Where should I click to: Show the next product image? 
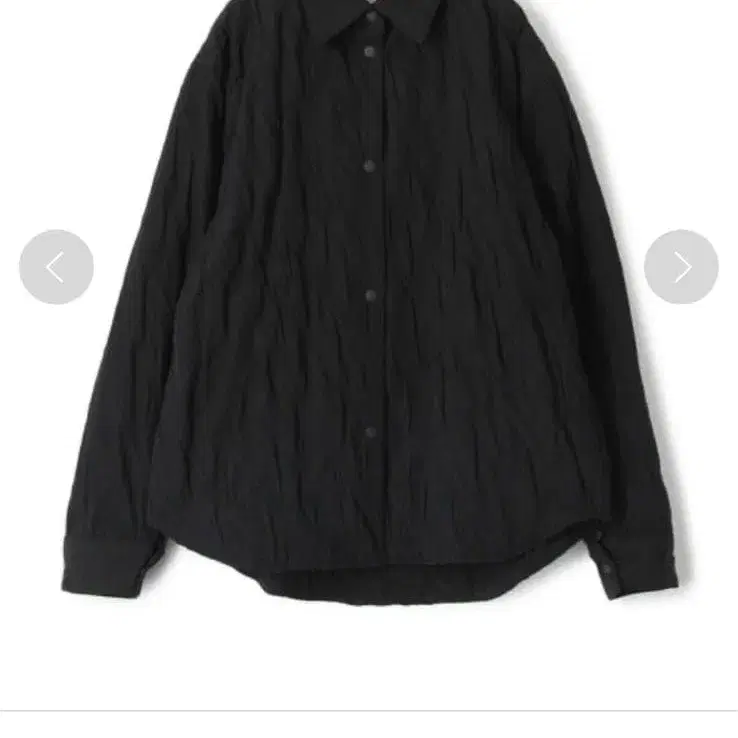click(681, 267)
